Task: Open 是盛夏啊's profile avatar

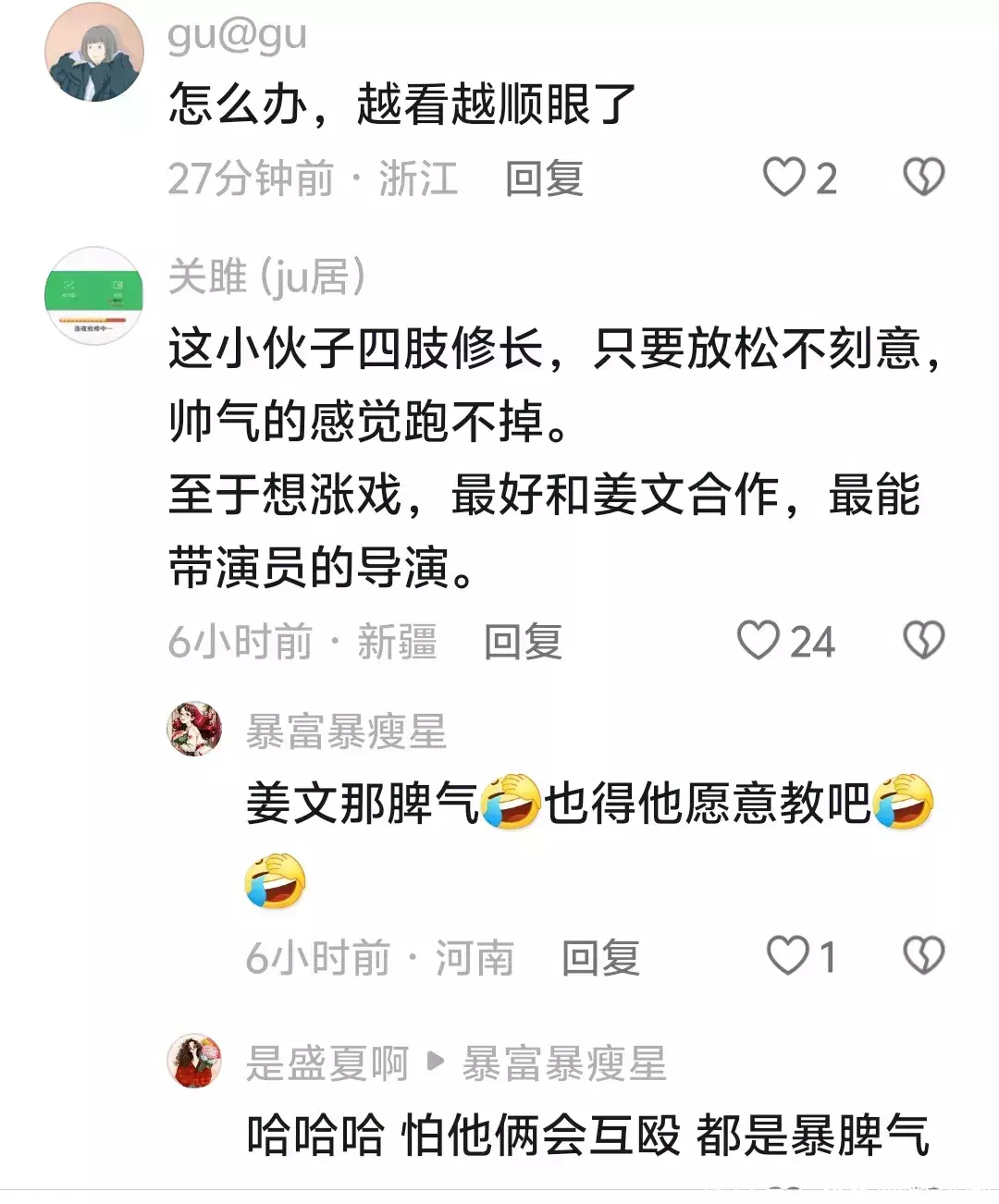Action: [x=194, y=1061]
